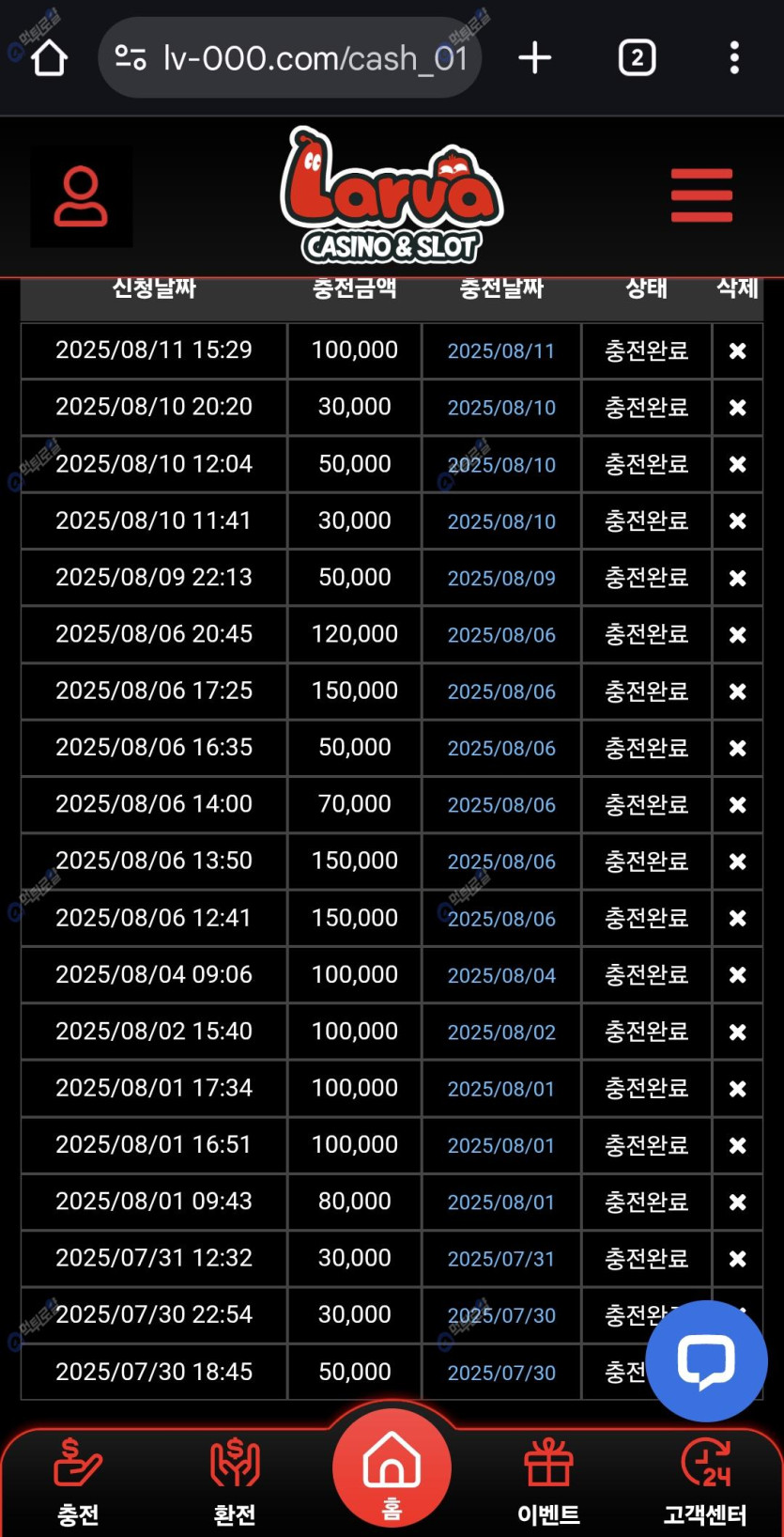The width and height of the screenshot is (784, 1537).
Task: Open the browser home page
Action: point(49,58)
